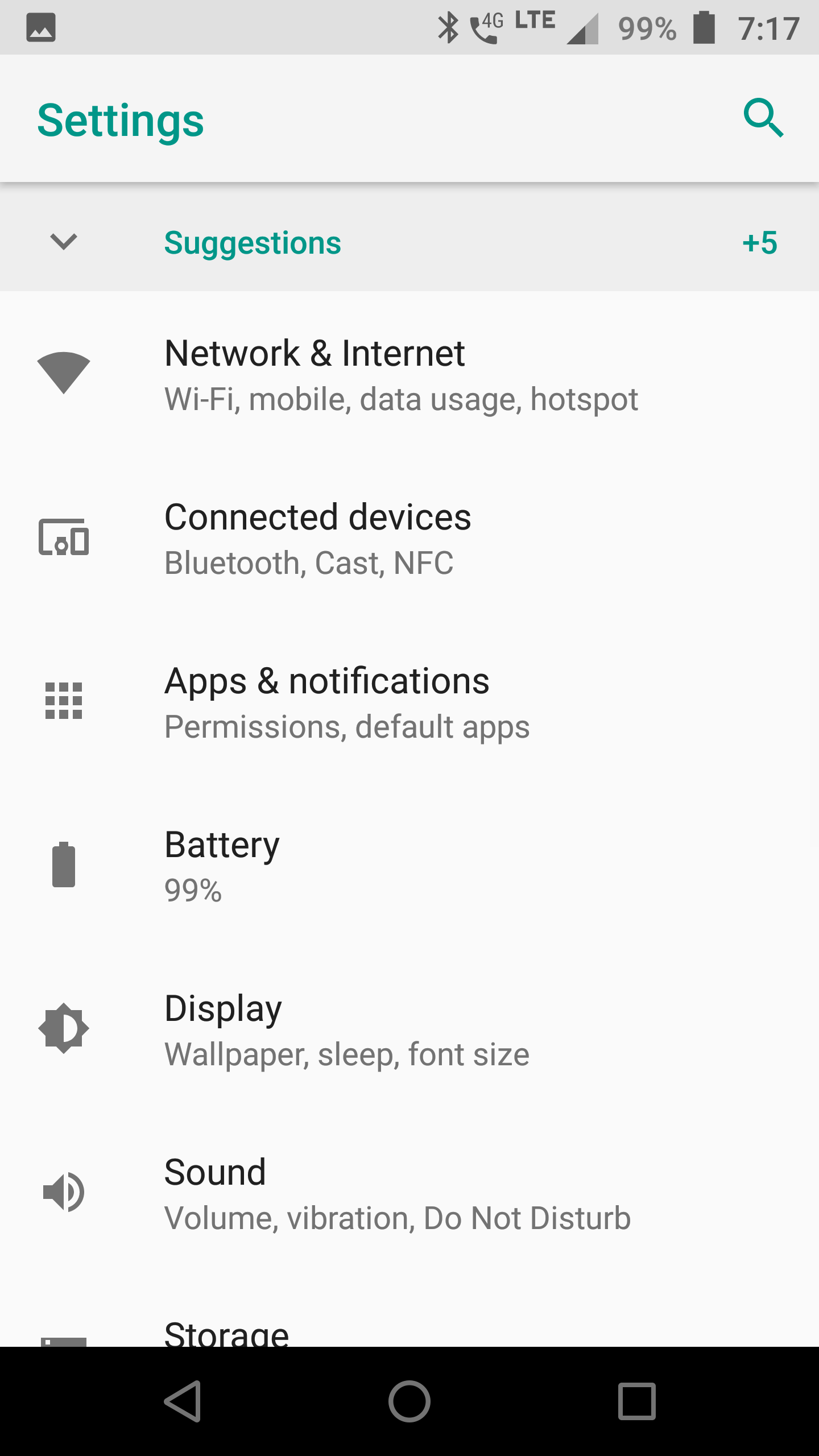
Task: Expand the Suggestions section
Action: point(409,242)
